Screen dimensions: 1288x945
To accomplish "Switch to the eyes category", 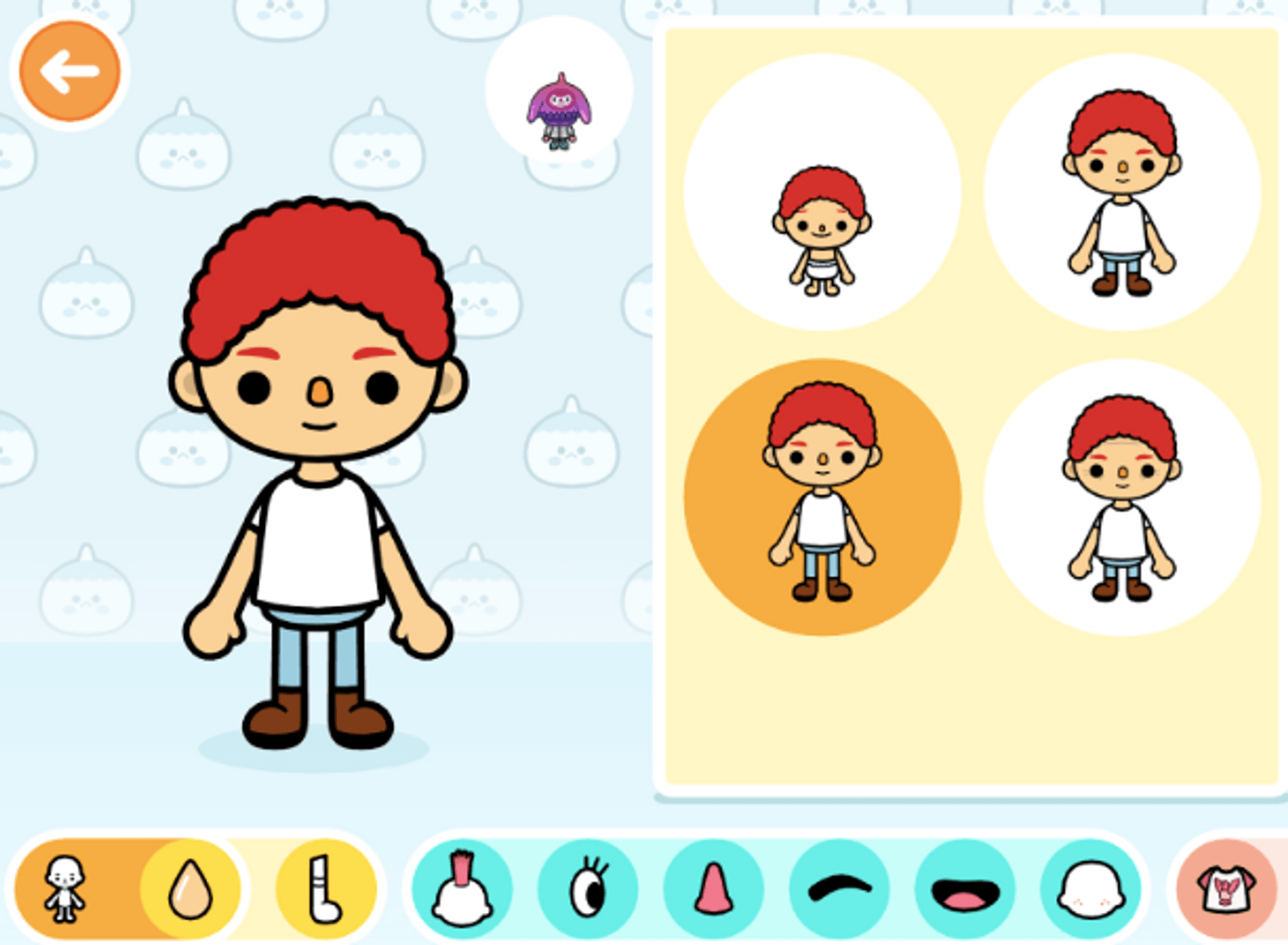I will (588, 889).
